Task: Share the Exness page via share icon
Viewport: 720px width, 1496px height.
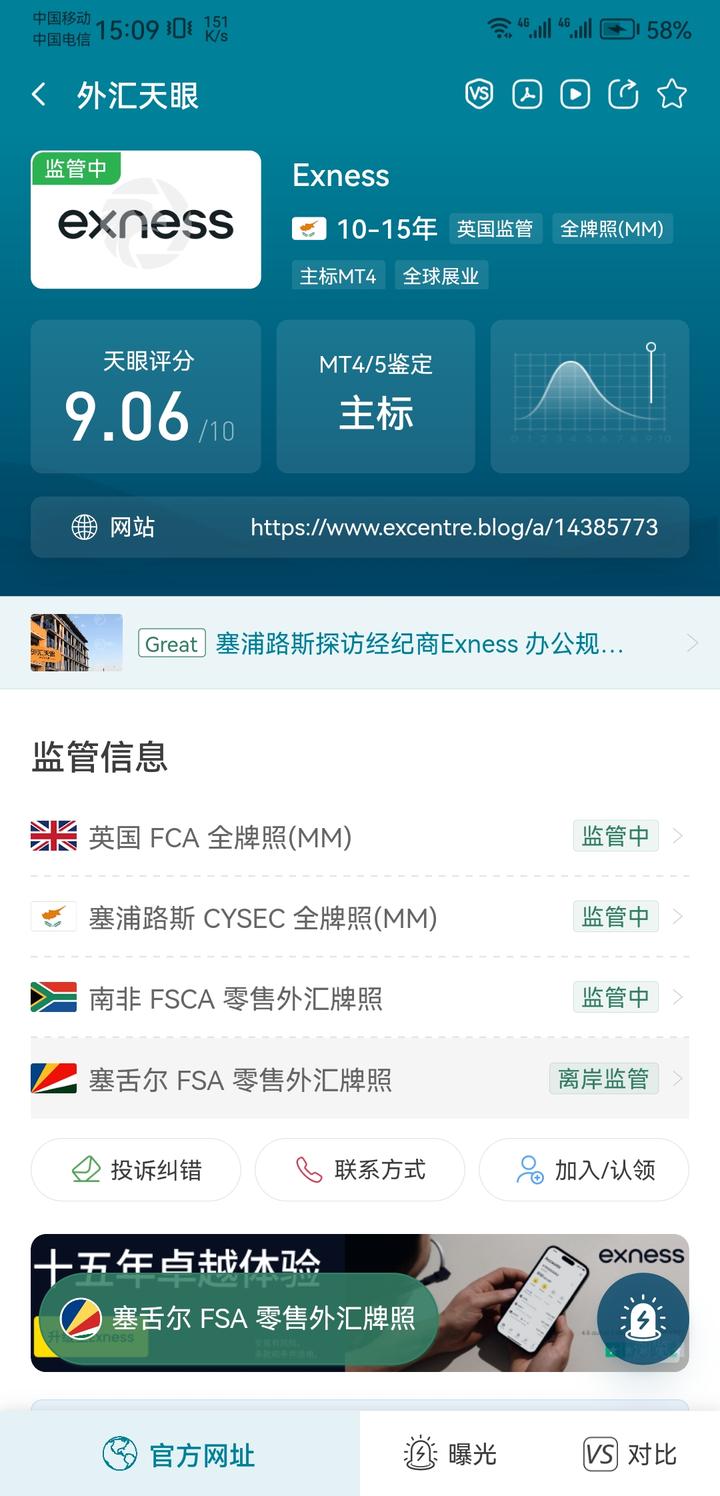Action: coord(623,94)
